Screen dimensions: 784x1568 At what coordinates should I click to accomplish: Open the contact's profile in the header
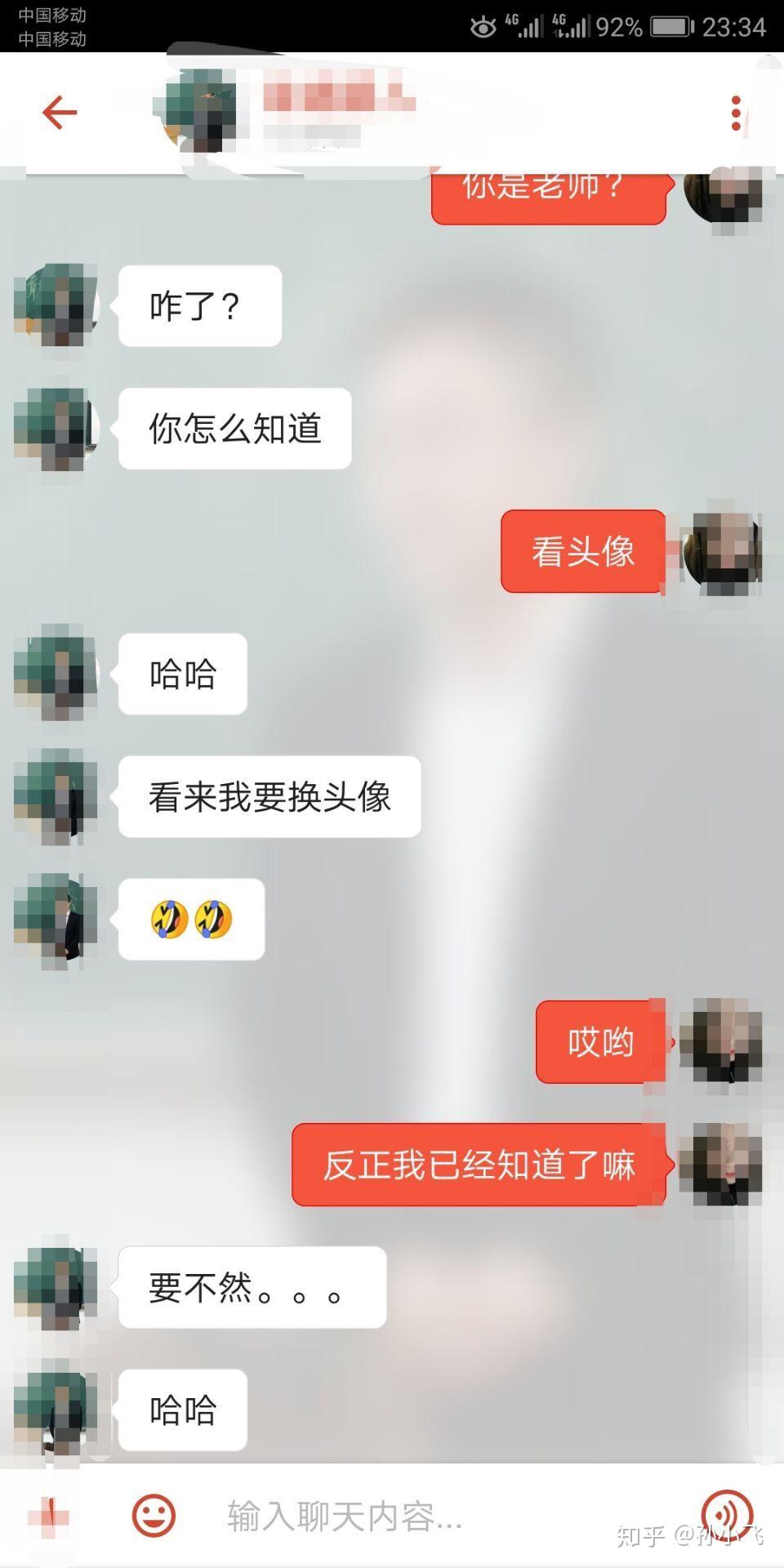tap(200, 112)
